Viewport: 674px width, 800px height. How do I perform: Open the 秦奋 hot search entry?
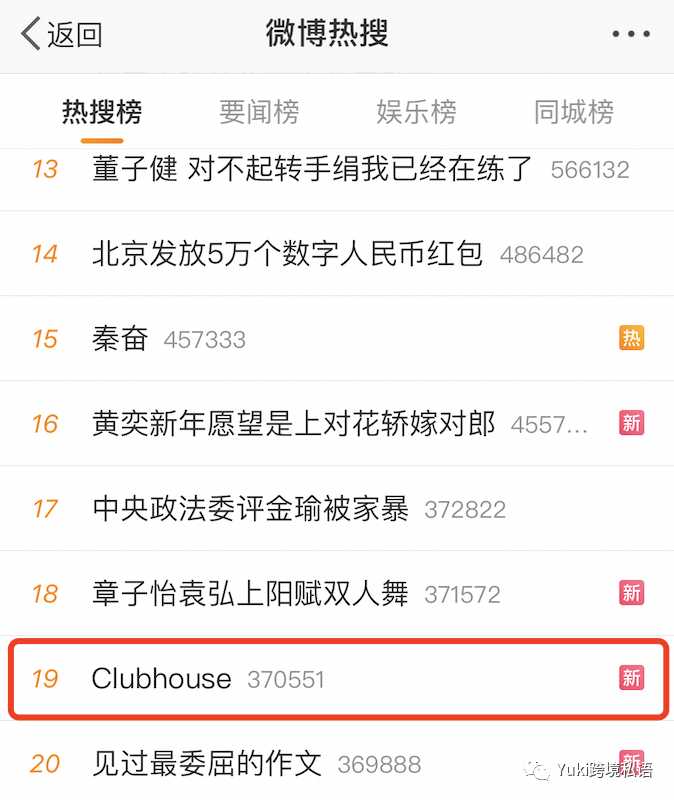(120, 339)
